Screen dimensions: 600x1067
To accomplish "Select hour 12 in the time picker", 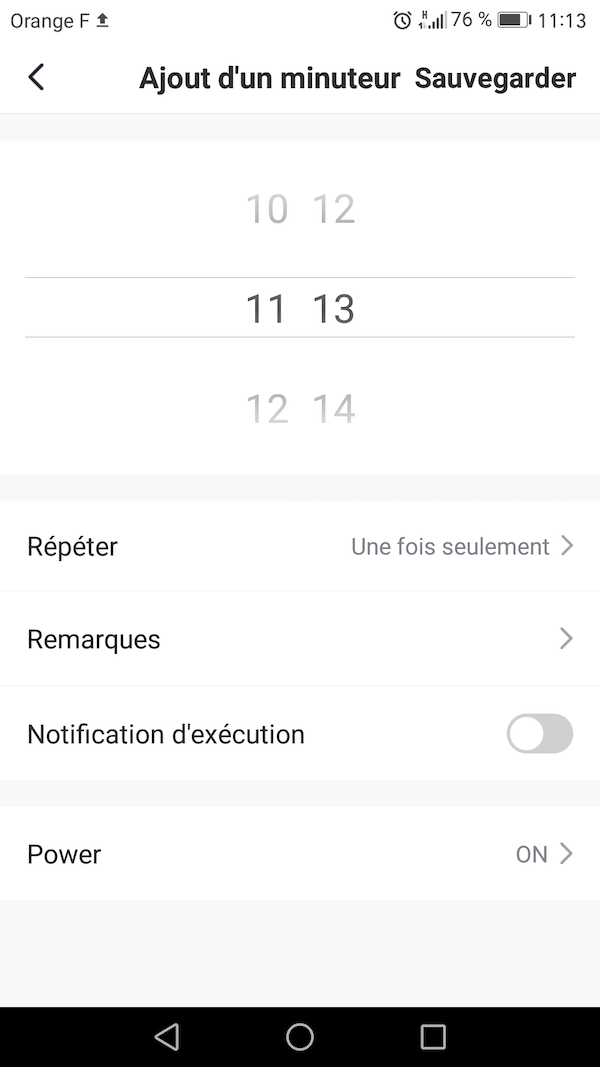I will (266, 409).
